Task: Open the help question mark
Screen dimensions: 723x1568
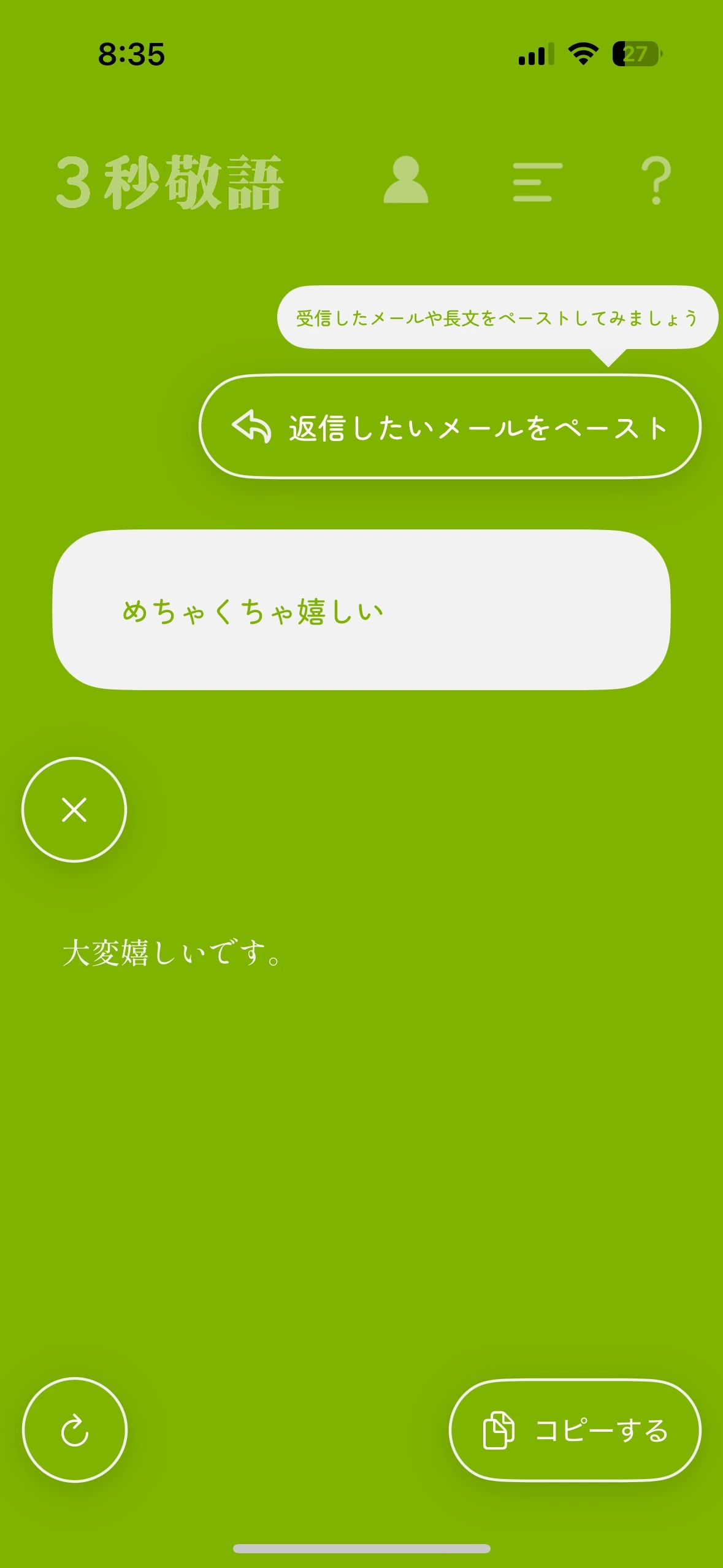Action: pyautogui.click(x=656, y=180)
